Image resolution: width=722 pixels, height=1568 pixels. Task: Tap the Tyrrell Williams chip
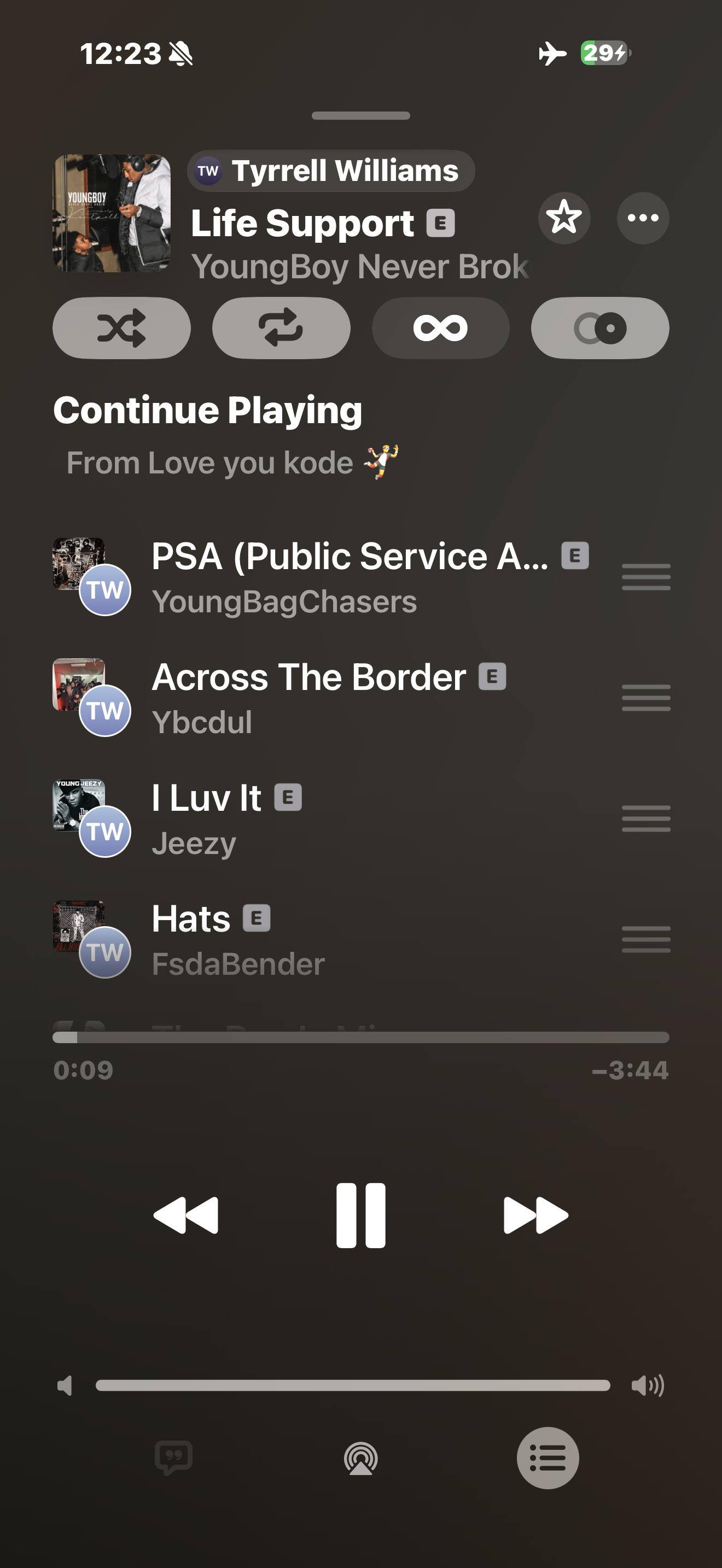pos(331,171)
